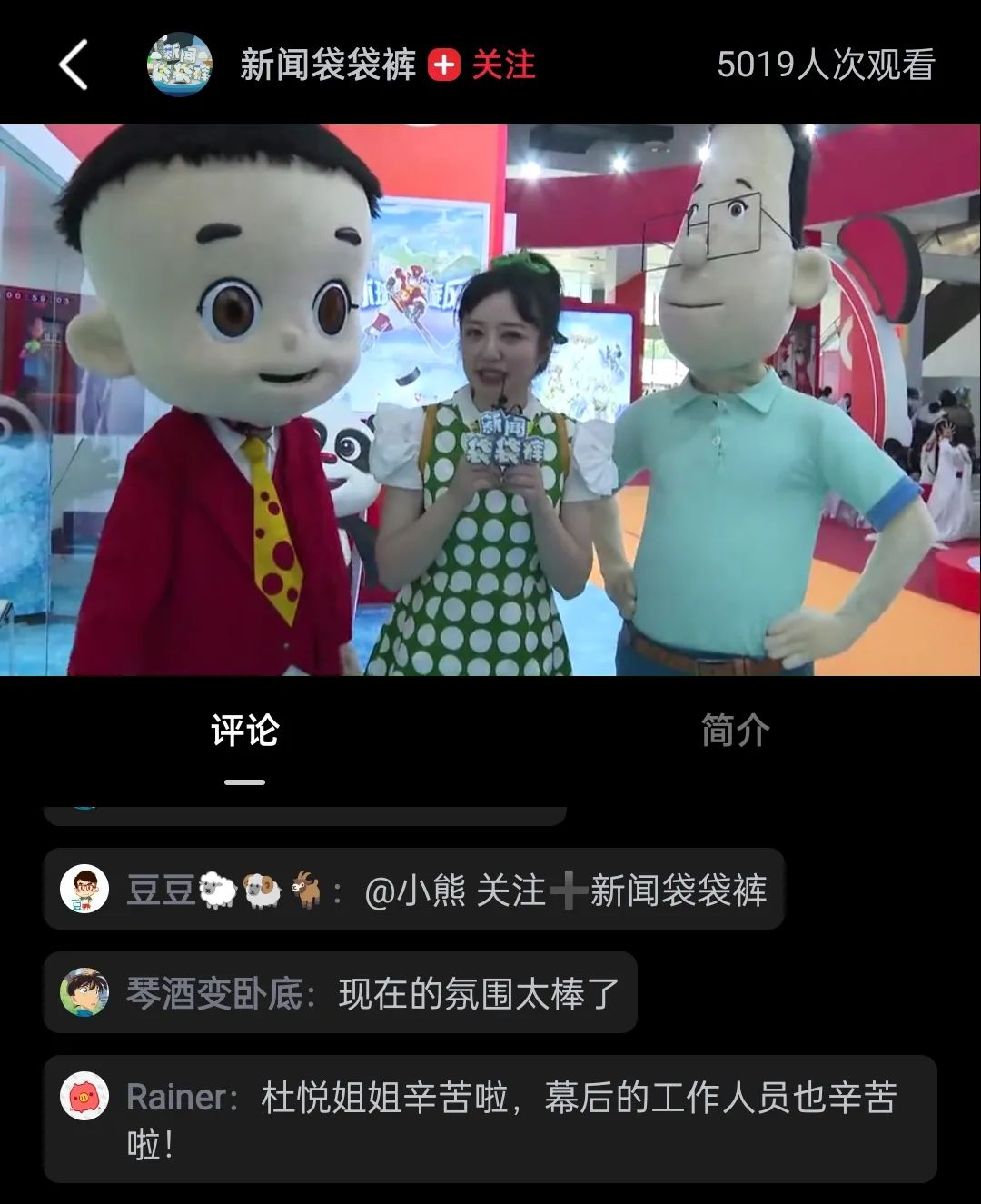Viewport: 981px width, 1204px height.
Task: Open 琴酒变卧底's profile avatar
Action: click(84, 992)
